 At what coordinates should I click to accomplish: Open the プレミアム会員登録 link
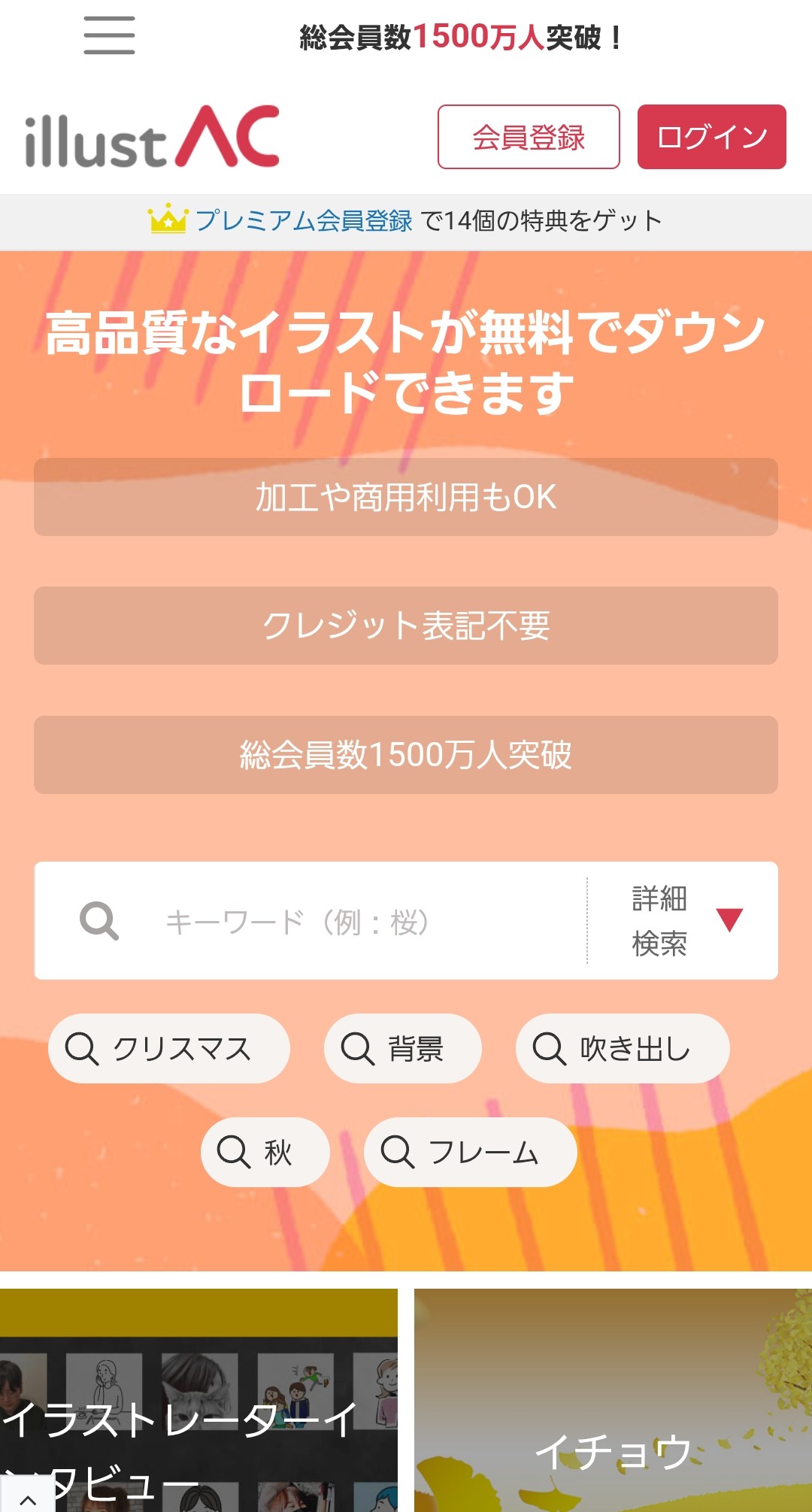click(x=303, y=220)
